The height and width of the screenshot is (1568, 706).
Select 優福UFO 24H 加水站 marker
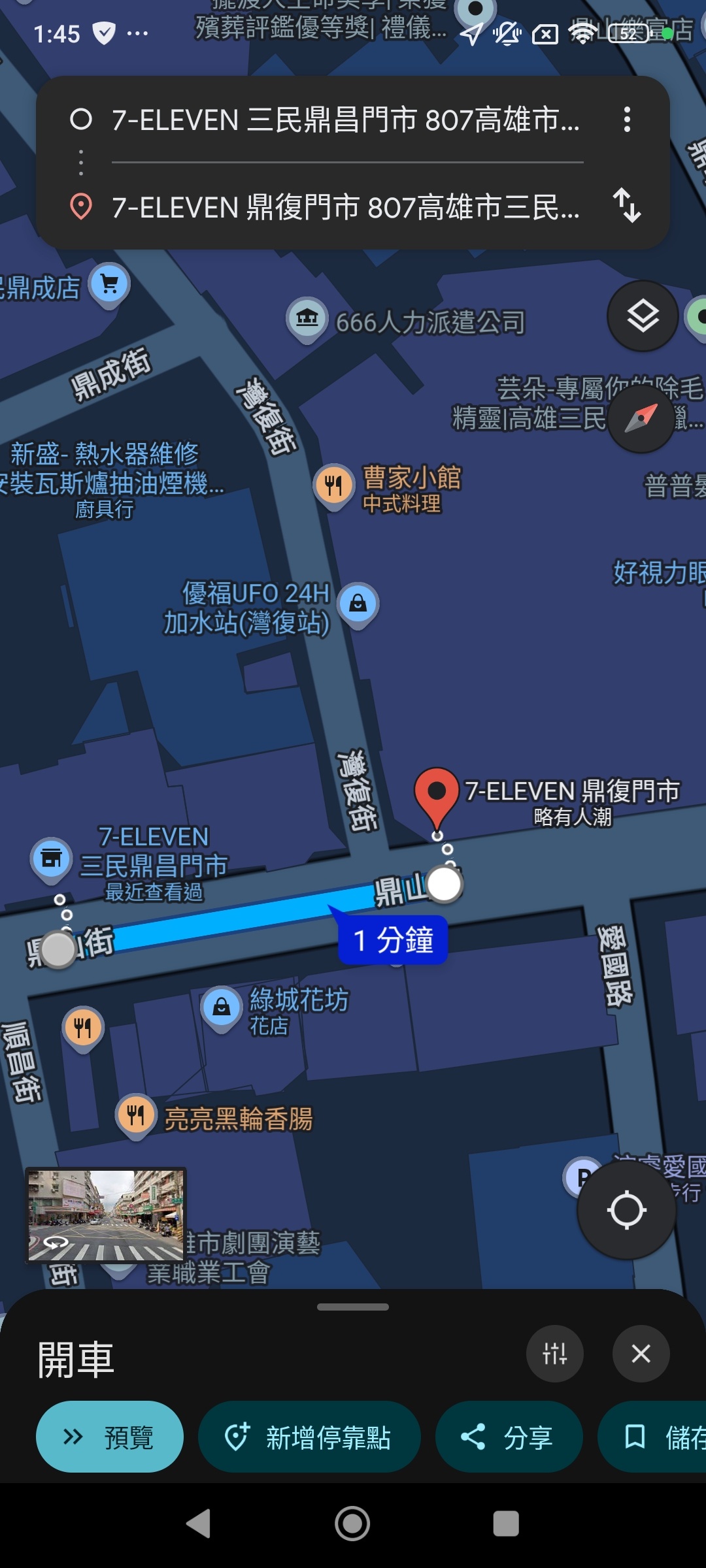[x=358, y=603]
